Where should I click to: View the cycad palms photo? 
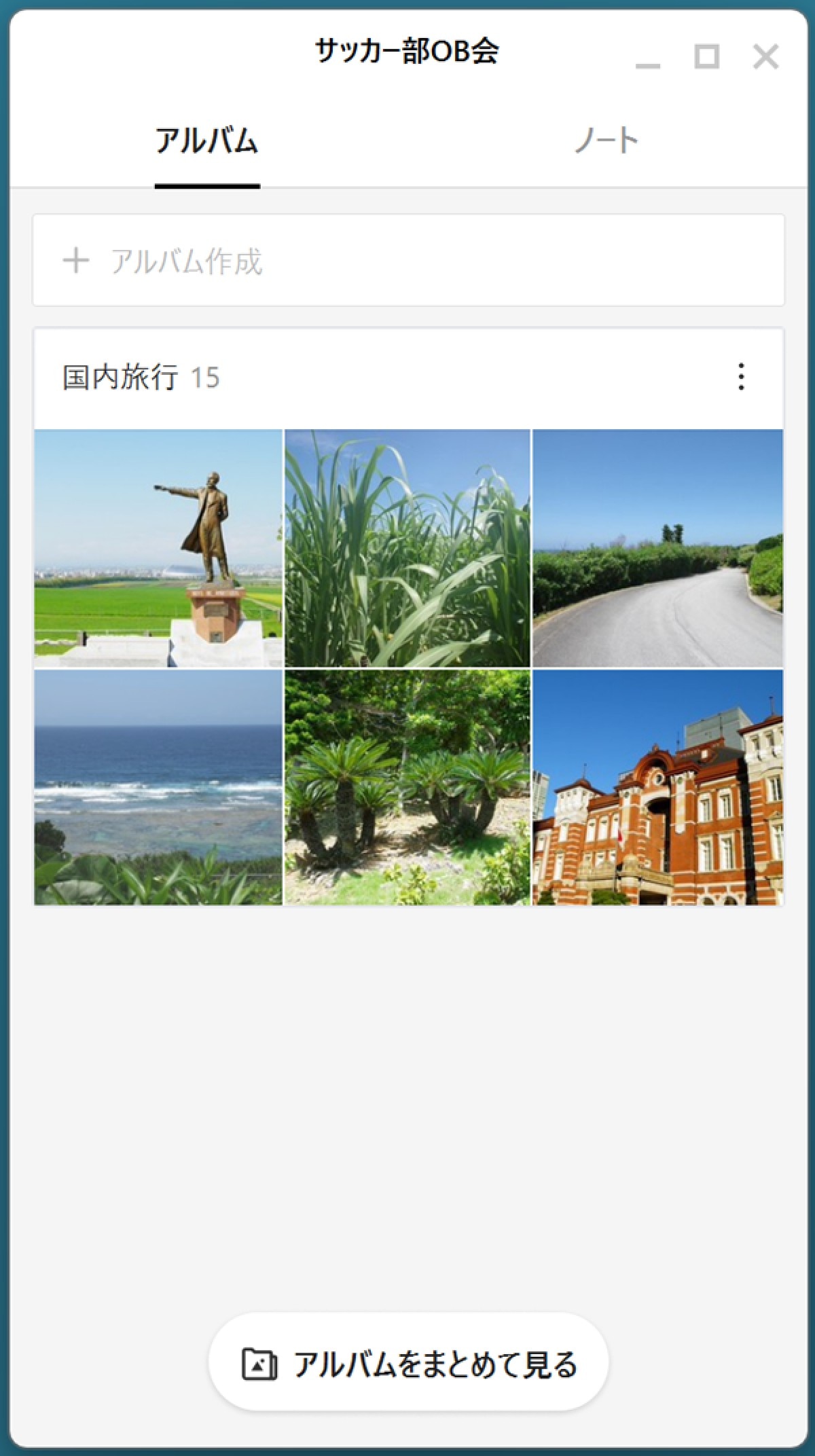(x=407, y=788)
